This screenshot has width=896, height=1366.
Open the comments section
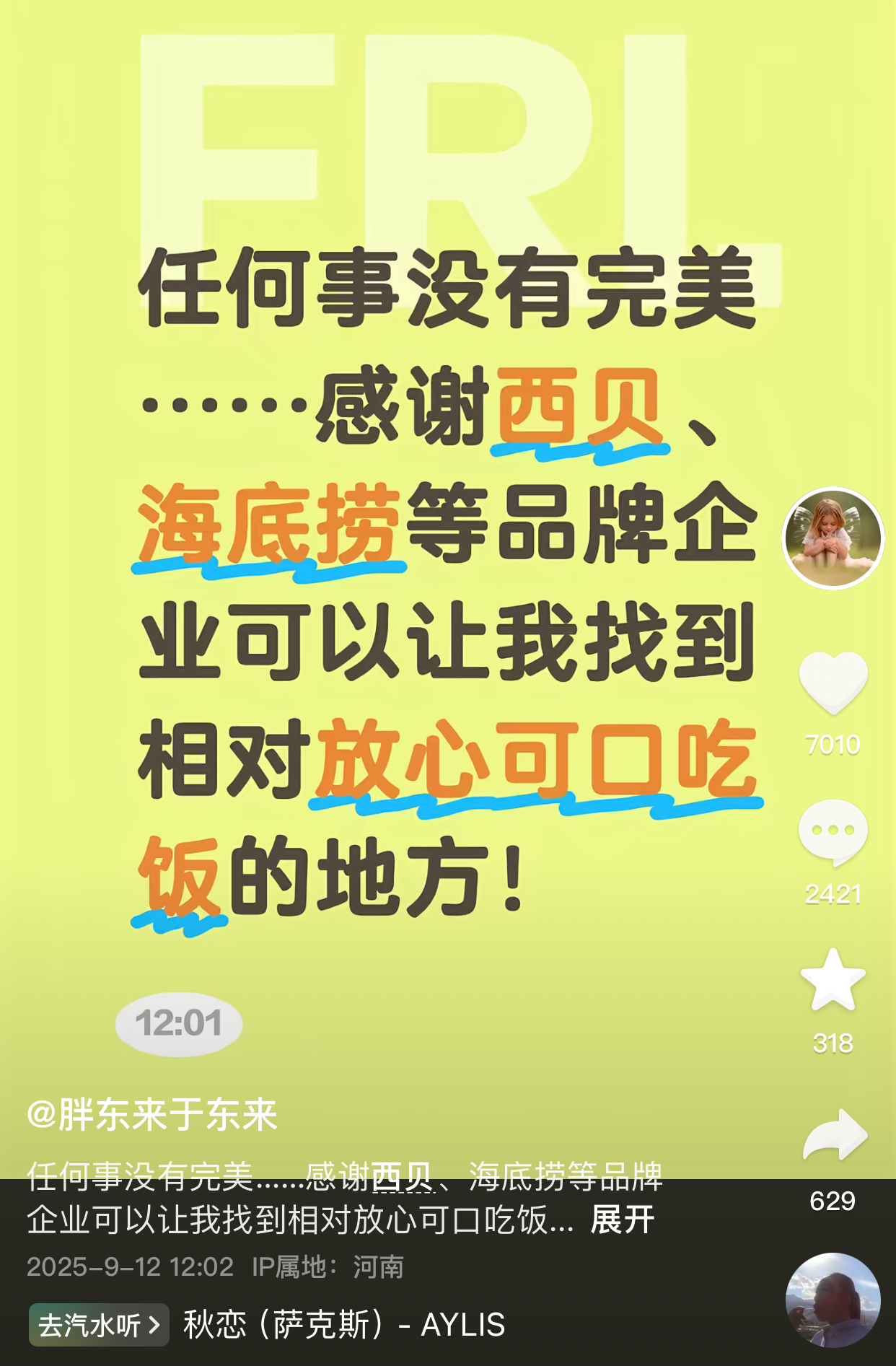coord(833,832)
